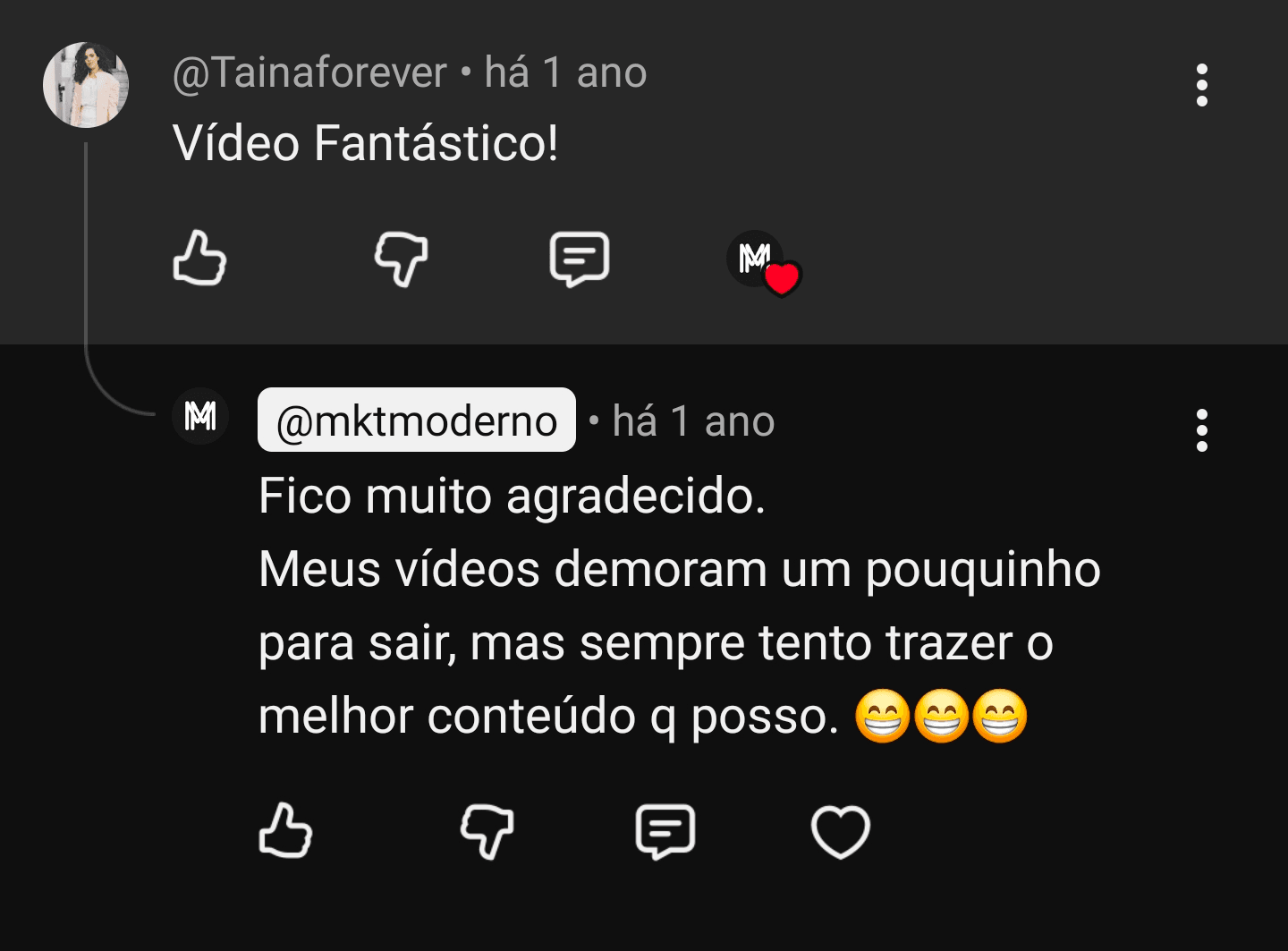Viewport: 1288px width, 951px height.
Task: Dislike the "Fico muito agradecido" reply
Action: (487, 831)
